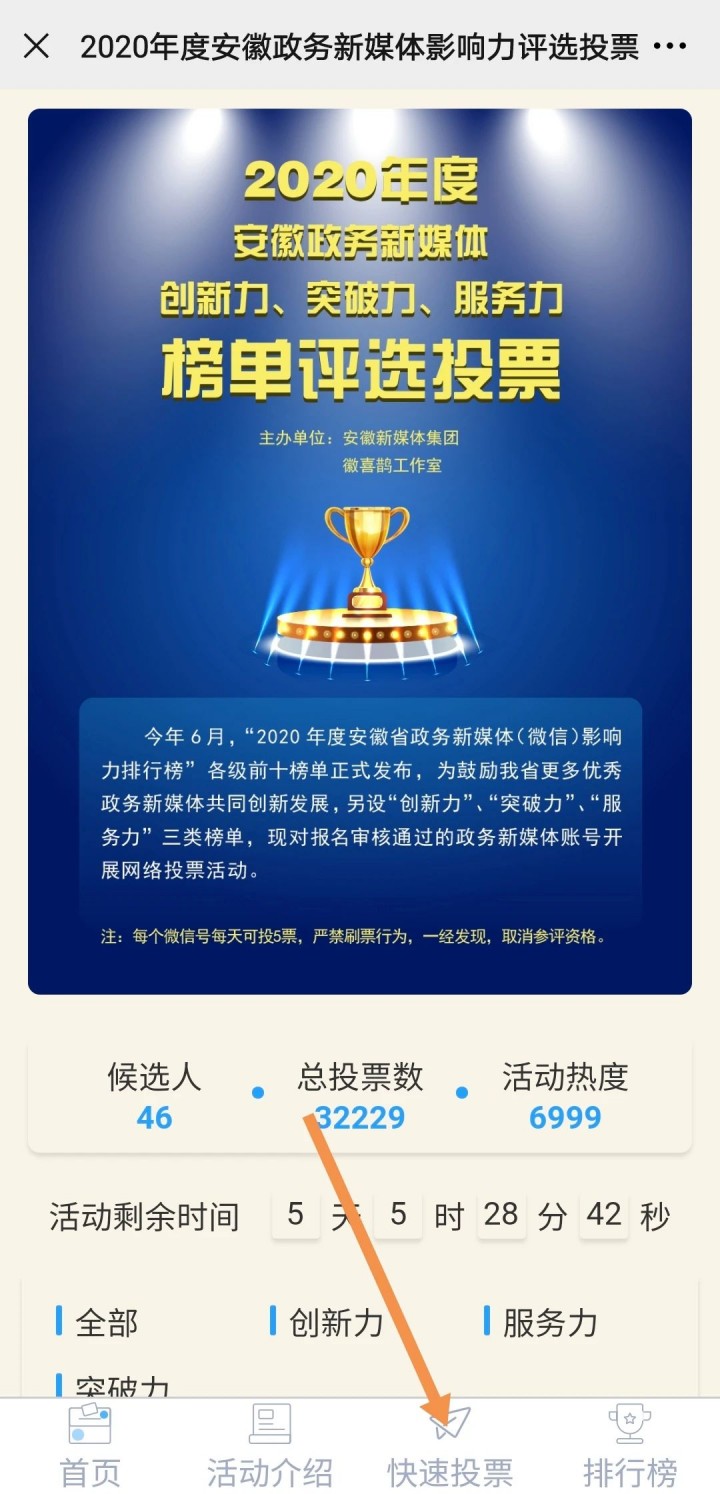View the 排行榜 ranking tab
Image resolution: width=720 pixels, height=1494 pixels.
coord(630,1446)
